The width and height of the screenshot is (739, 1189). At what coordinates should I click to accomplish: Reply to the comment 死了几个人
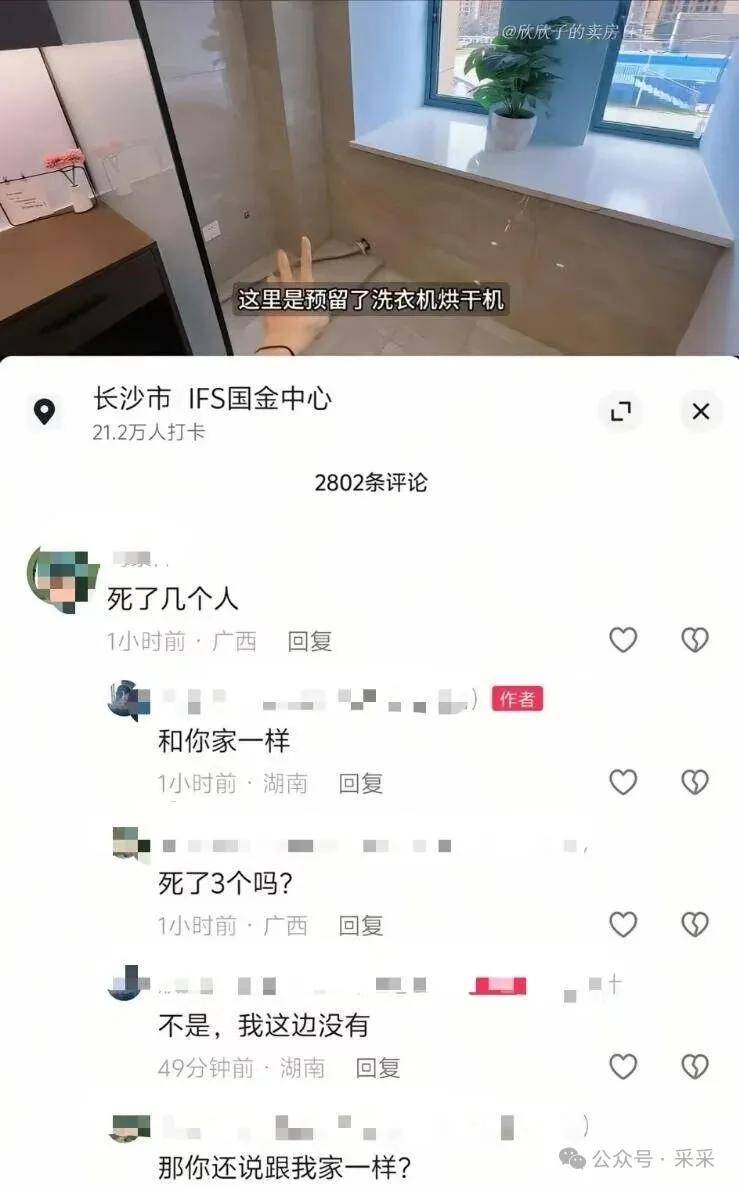[x=309, y=642]
